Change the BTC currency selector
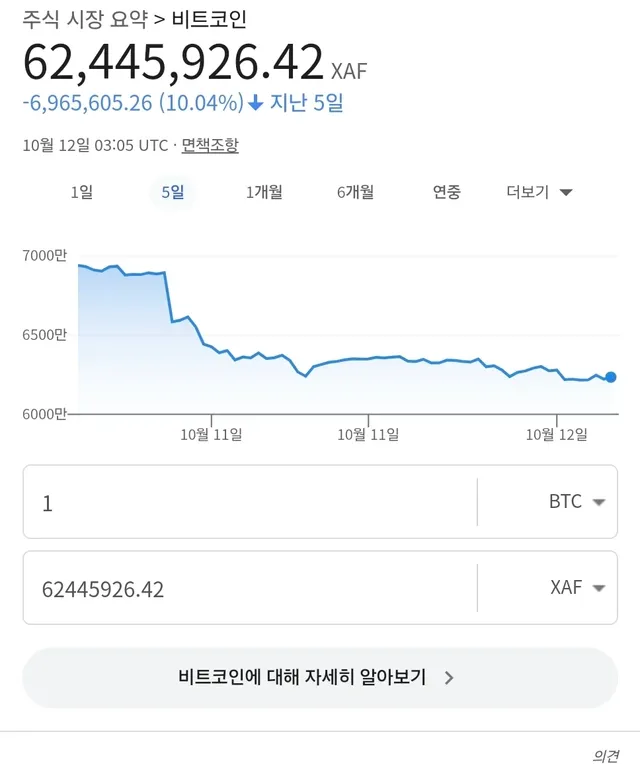The width and height of the screenshot is (640, 764). [577, 502]
